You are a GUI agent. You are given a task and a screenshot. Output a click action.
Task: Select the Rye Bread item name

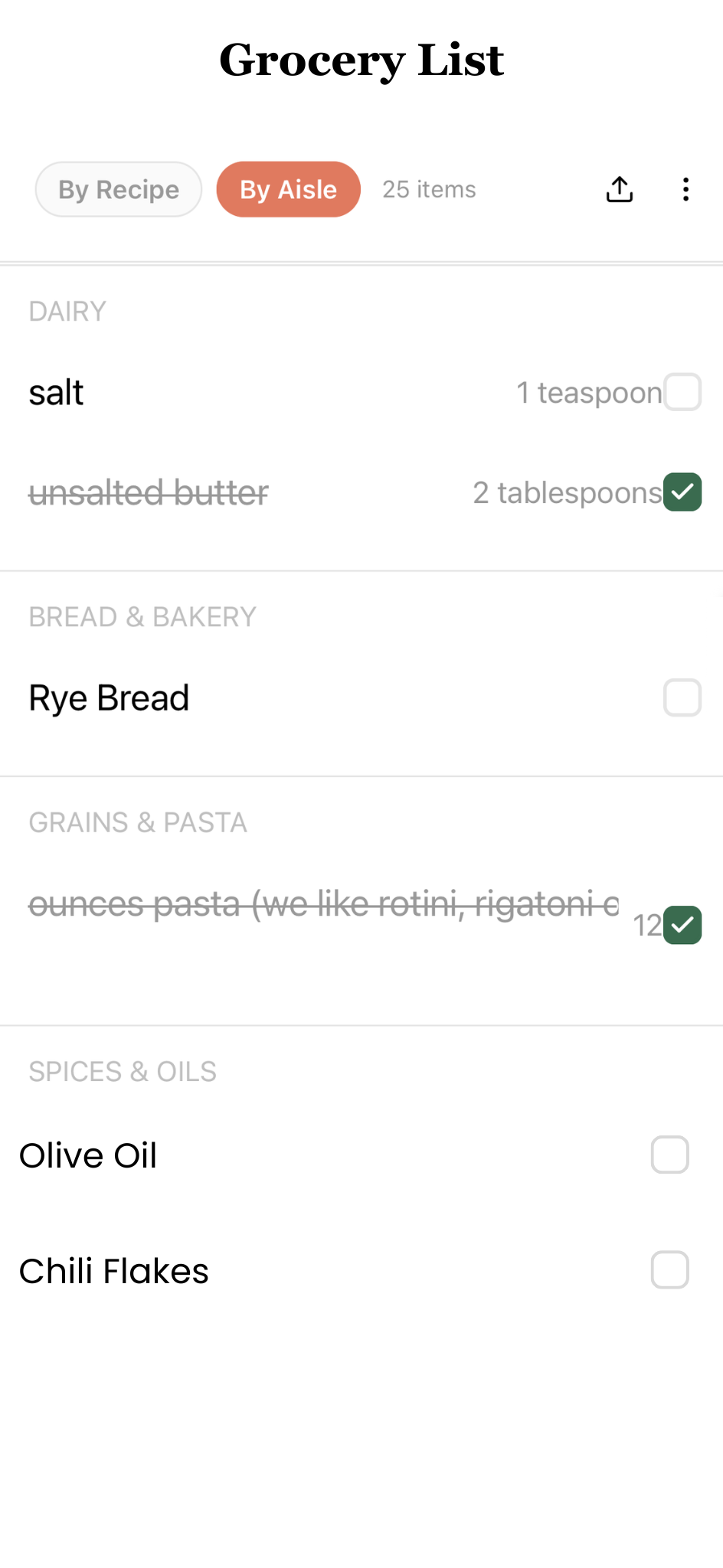click(x=109, y=697)
